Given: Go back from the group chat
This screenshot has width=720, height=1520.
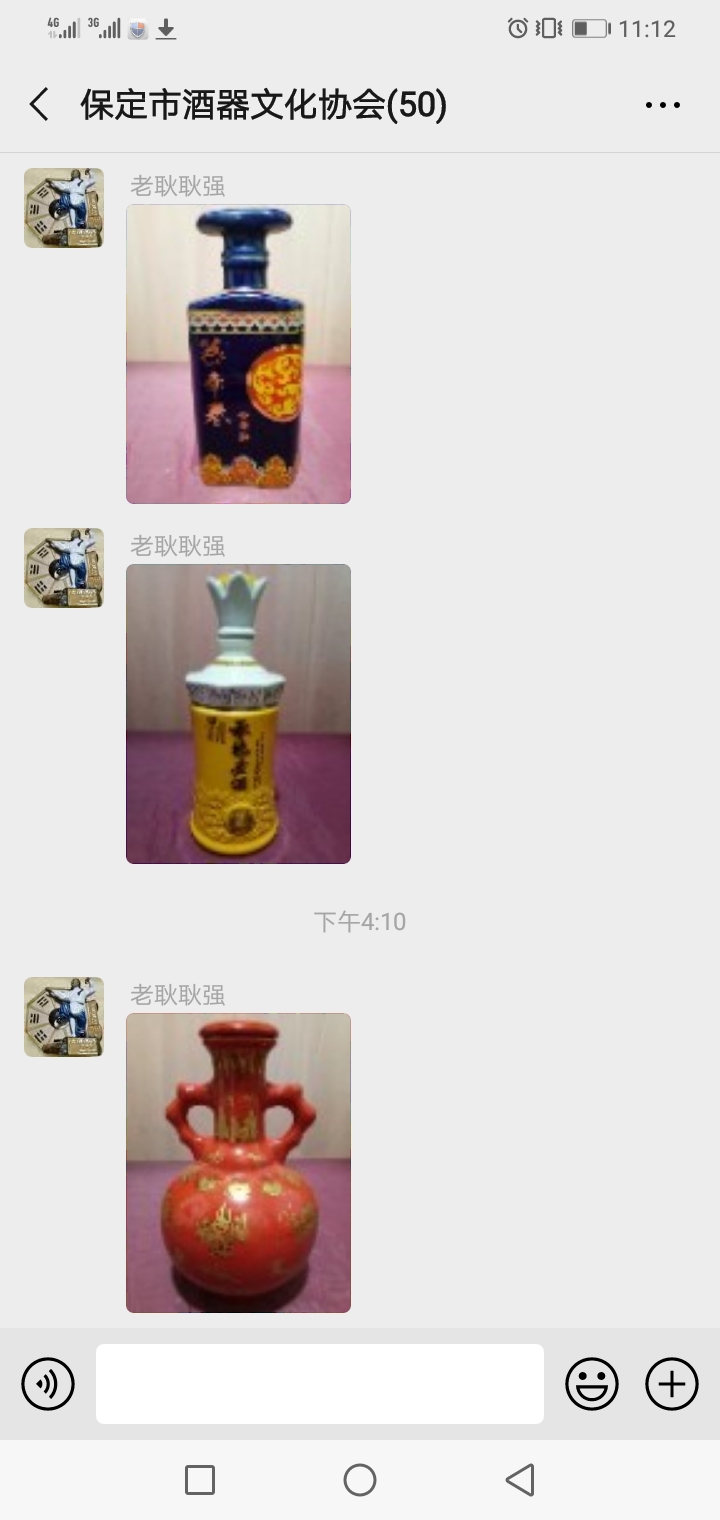Looking at the screenshot, I should [39, 105].
